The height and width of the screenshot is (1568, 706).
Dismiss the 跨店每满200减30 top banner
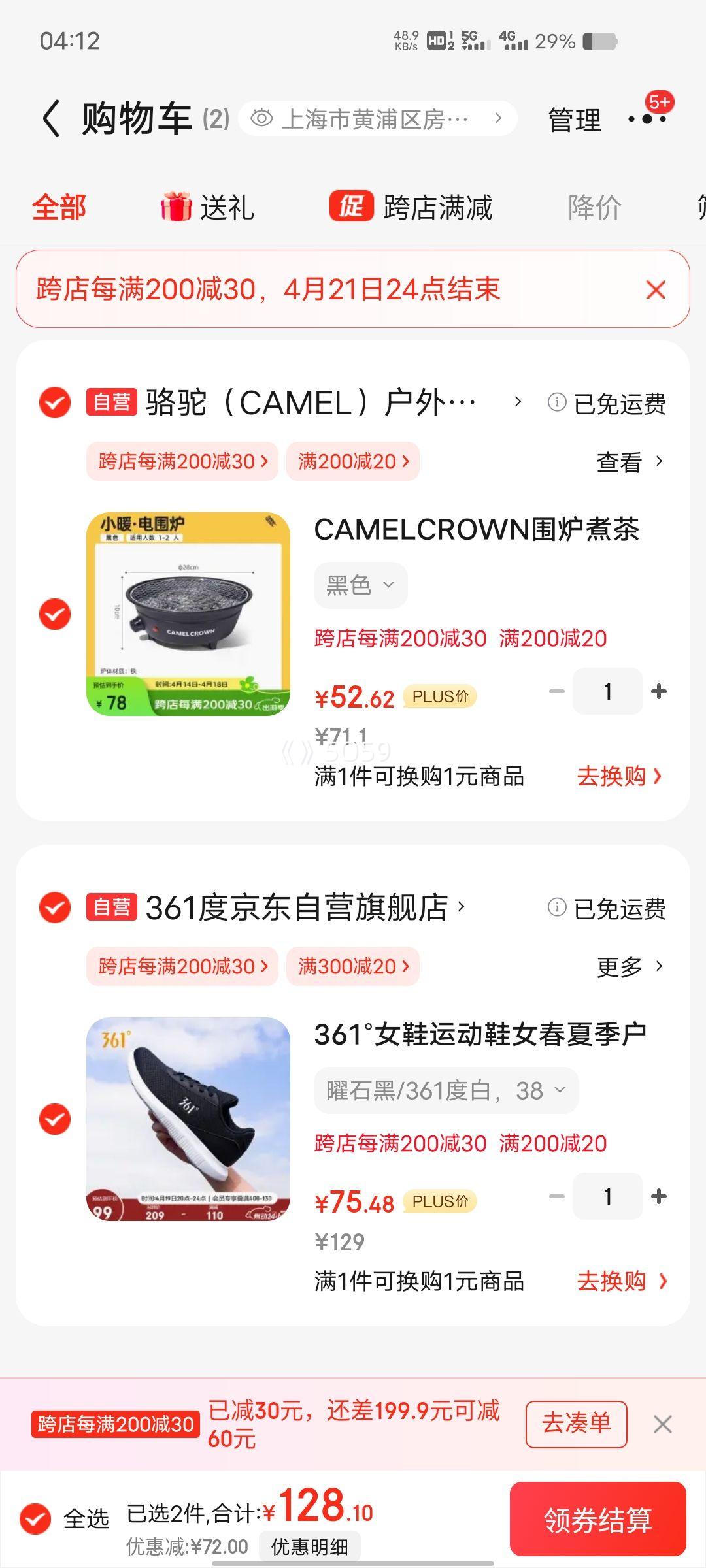click(x=655, y=289)
